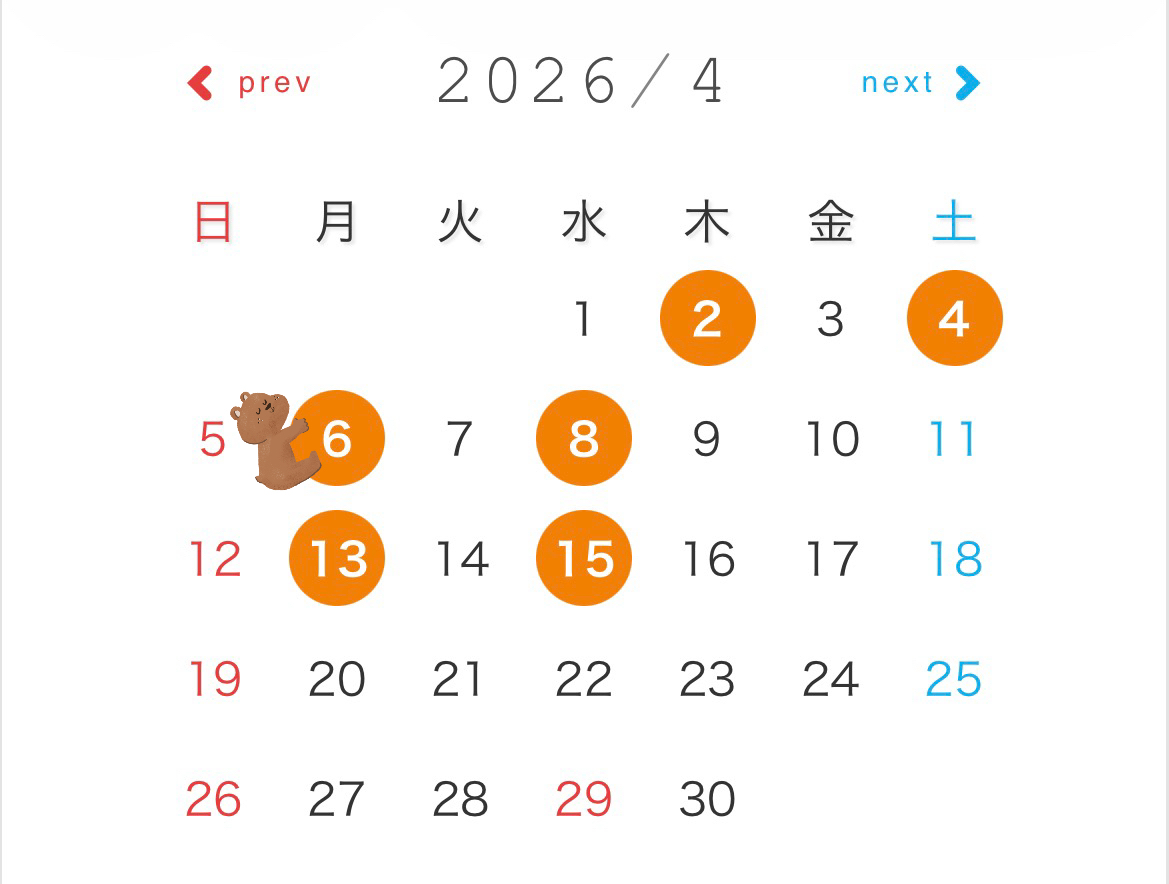Advance to the next month
This screenshot has height=884, width=1169.
920,83
